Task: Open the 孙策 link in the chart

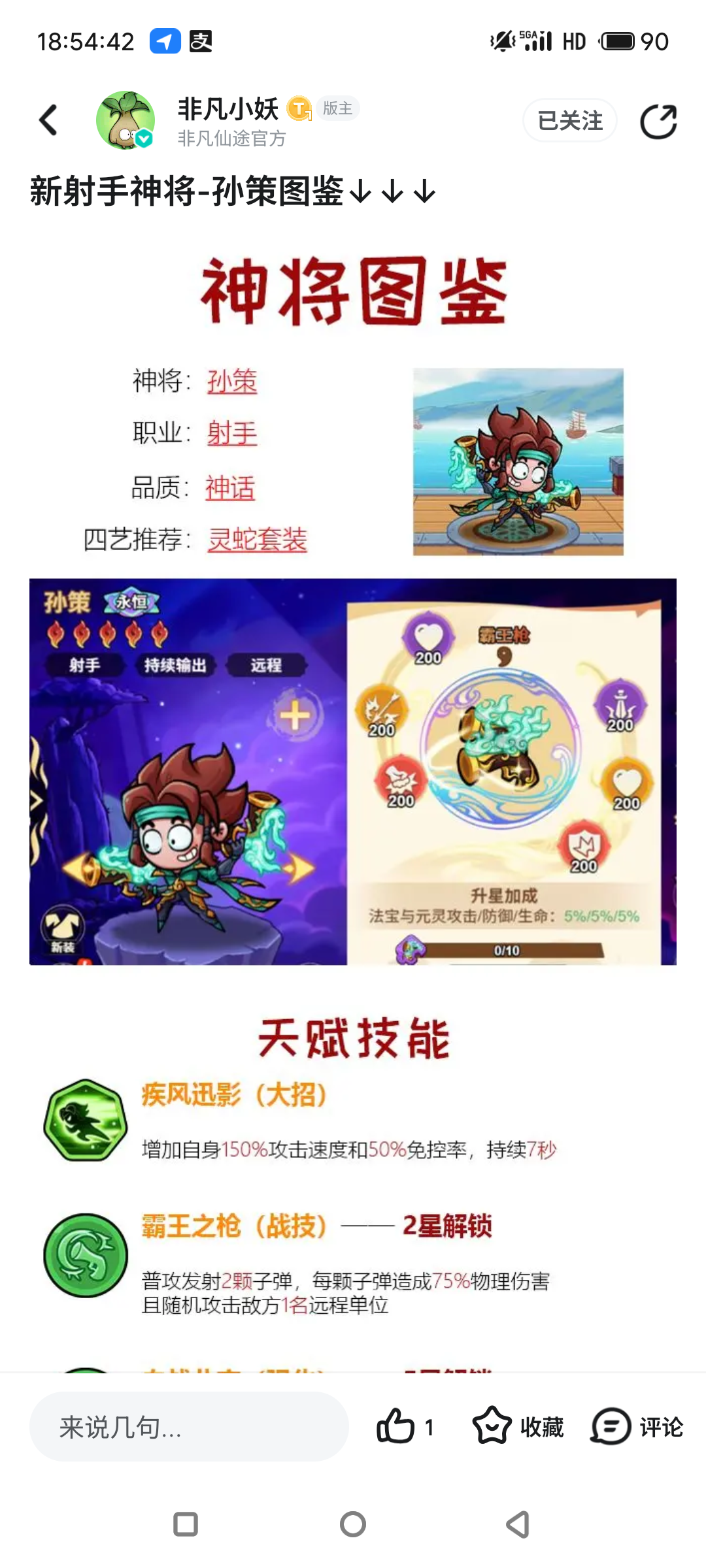Action: 232,382
